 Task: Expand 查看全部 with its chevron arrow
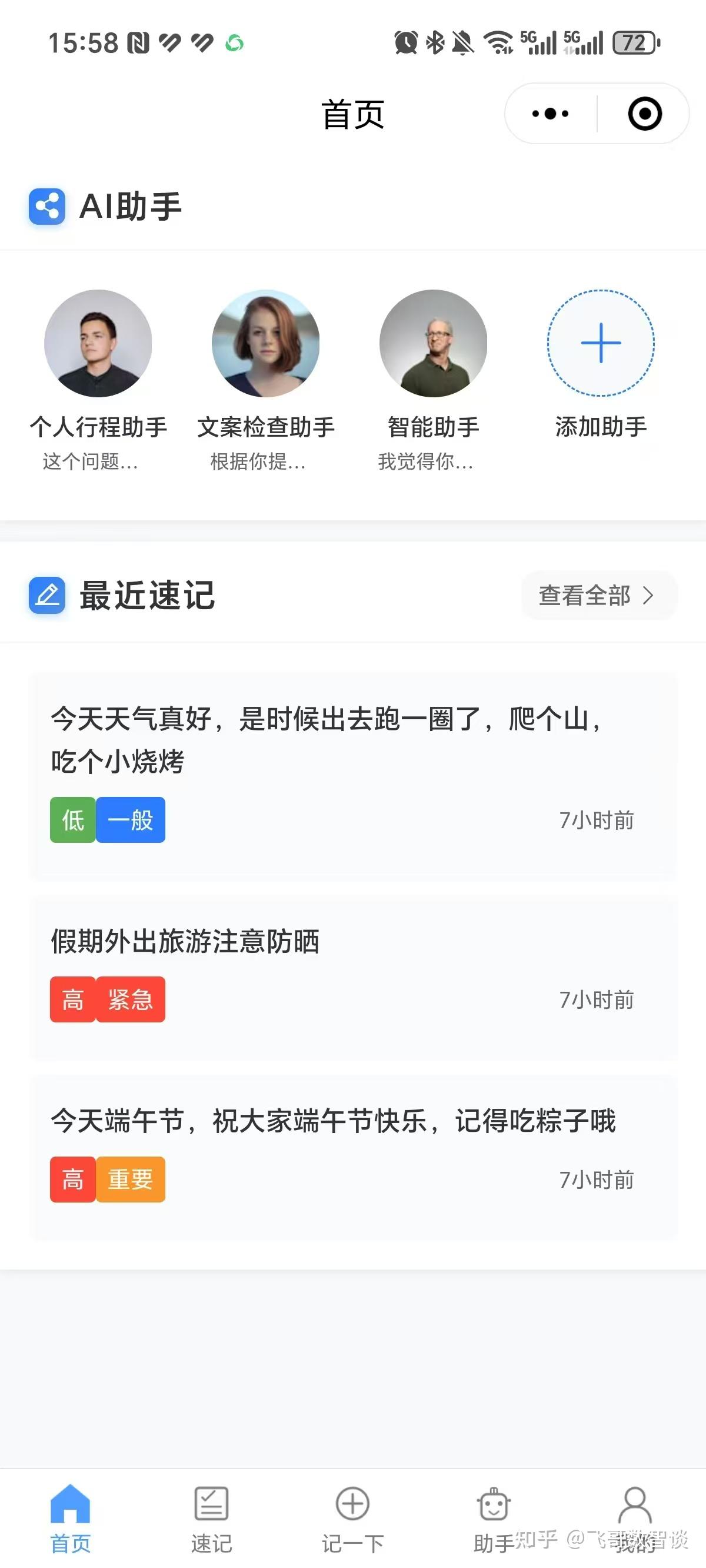coord(650,596)
